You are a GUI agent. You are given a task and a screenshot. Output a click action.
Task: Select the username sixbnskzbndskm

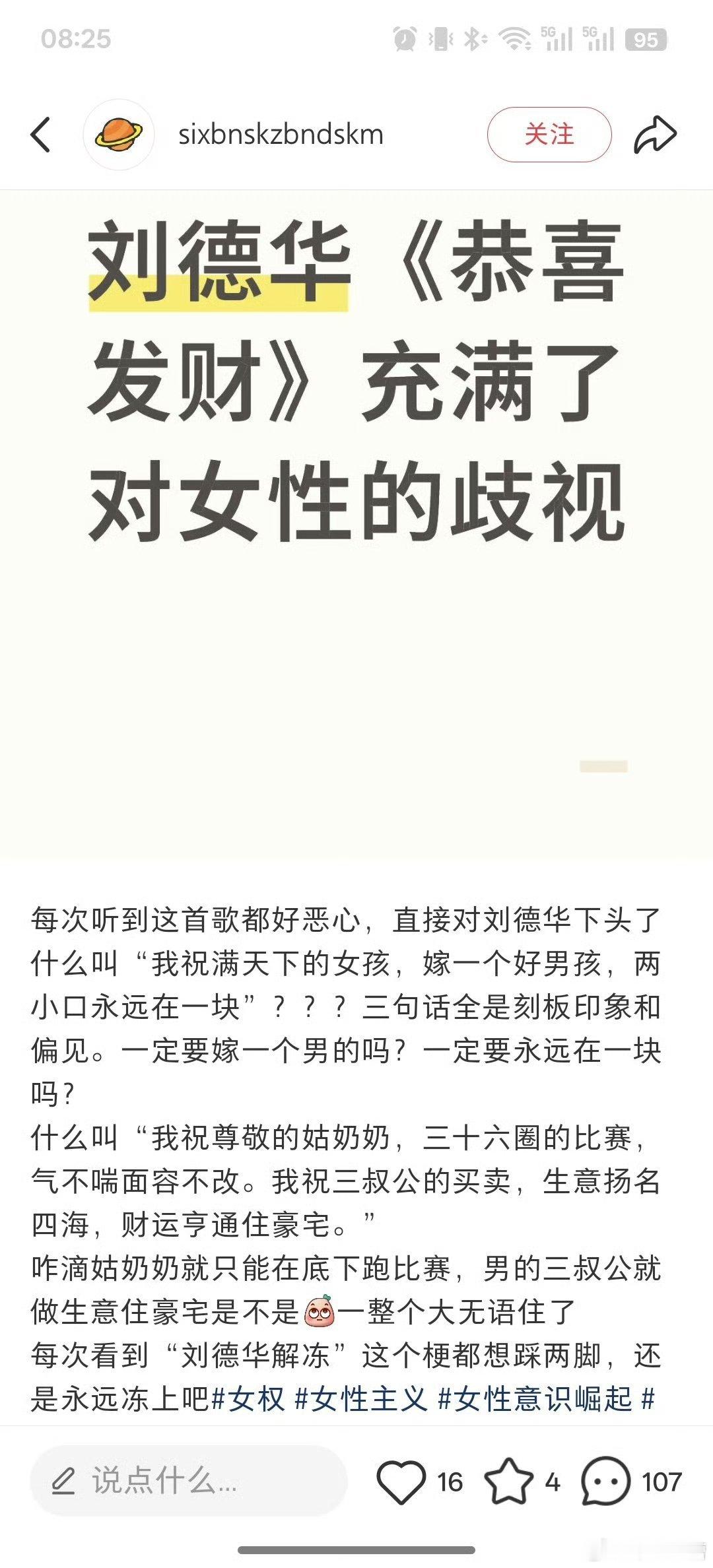(x=281, y=133)
